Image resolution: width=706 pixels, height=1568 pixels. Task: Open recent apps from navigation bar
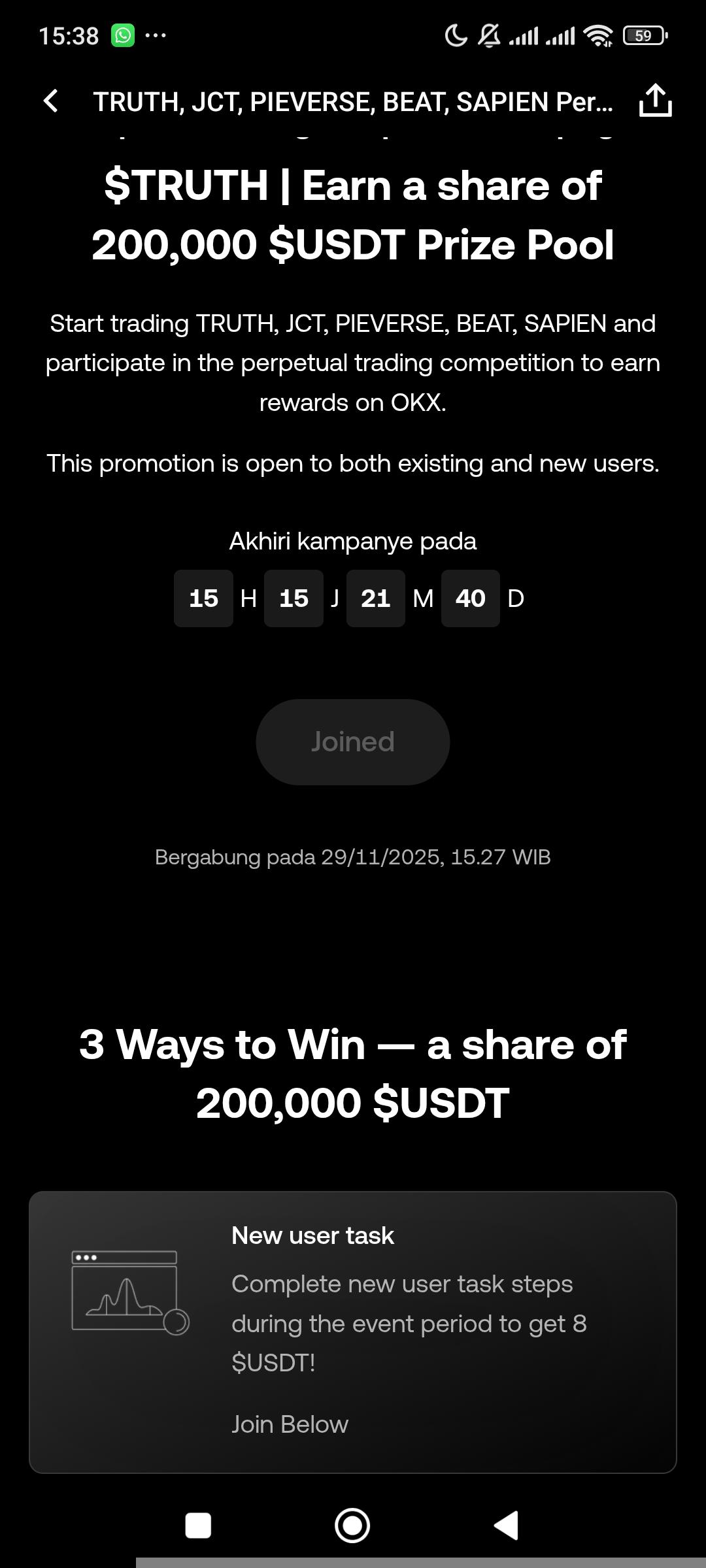tap(198, 1526)
